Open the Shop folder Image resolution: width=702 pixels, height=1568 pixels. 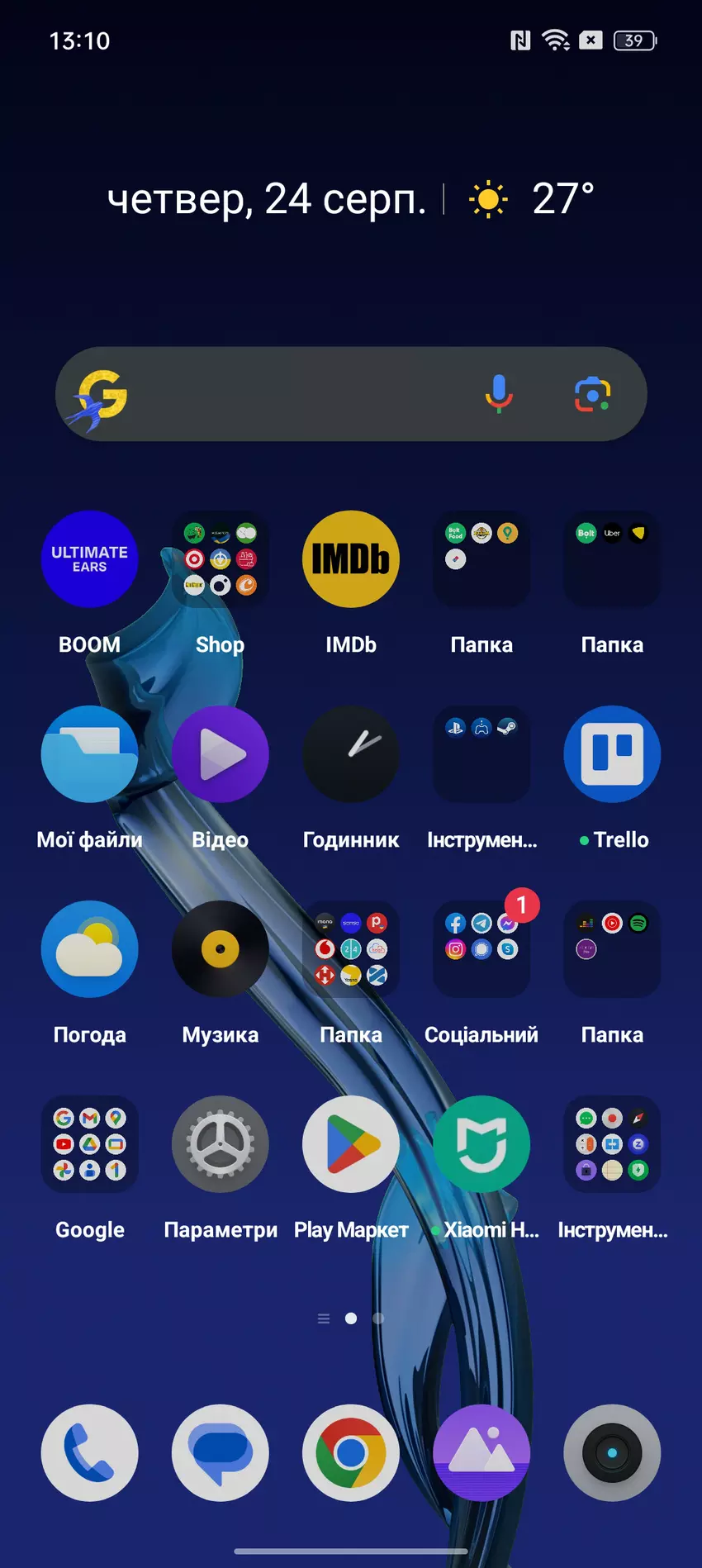coord(220,559)
